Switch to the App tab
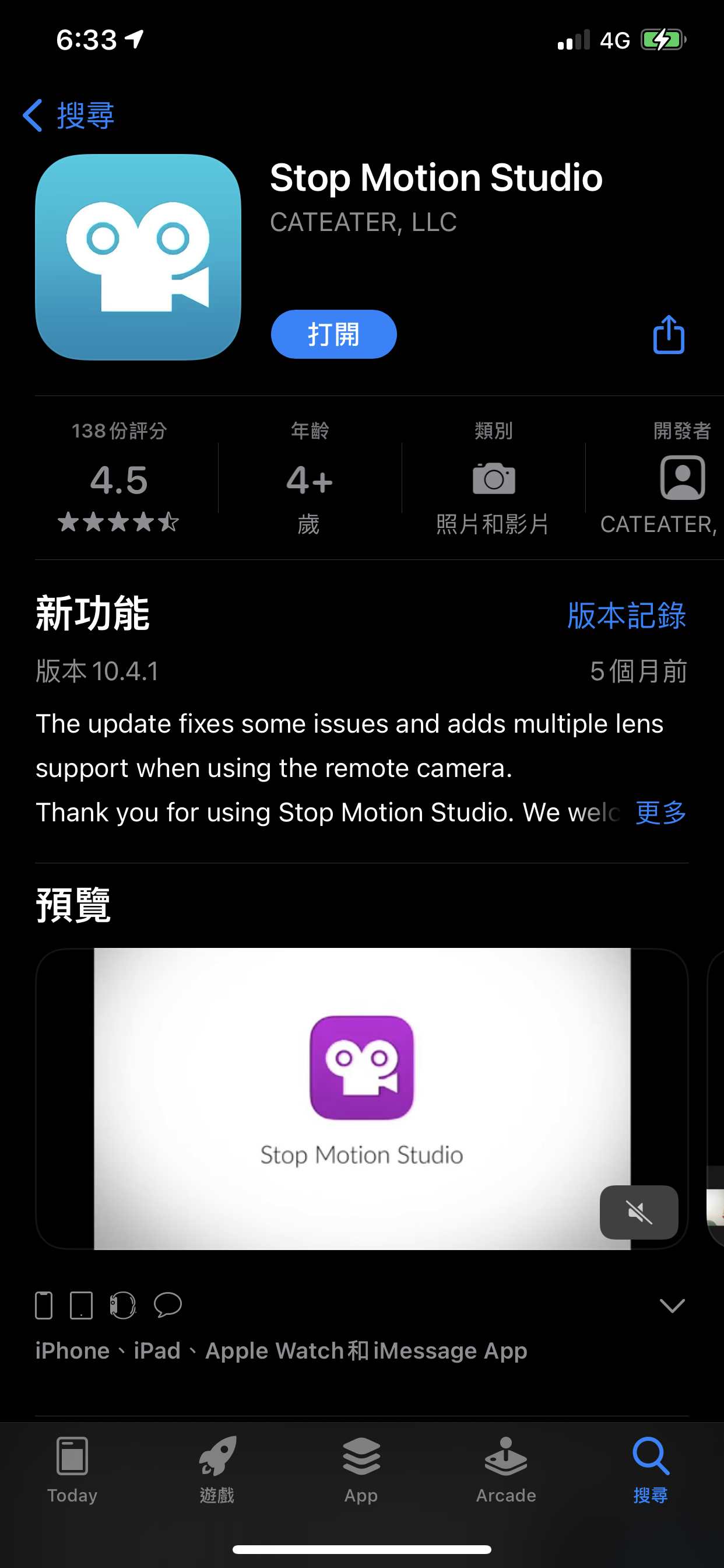This screenshot has height=1568, width=724. tap(361, 1469)
